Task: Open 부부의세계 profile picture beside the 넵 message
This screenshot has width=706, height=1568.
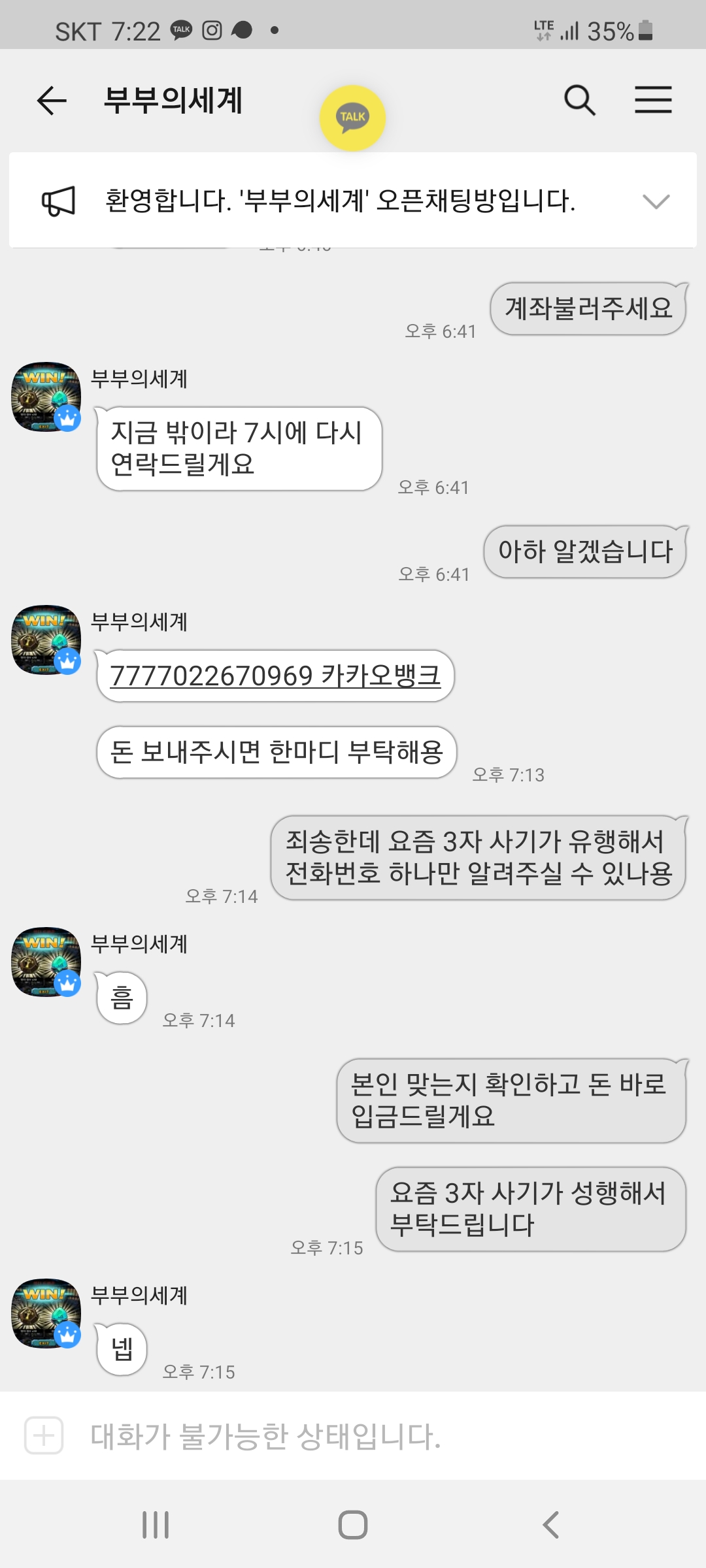Action: coord(46,1313)
